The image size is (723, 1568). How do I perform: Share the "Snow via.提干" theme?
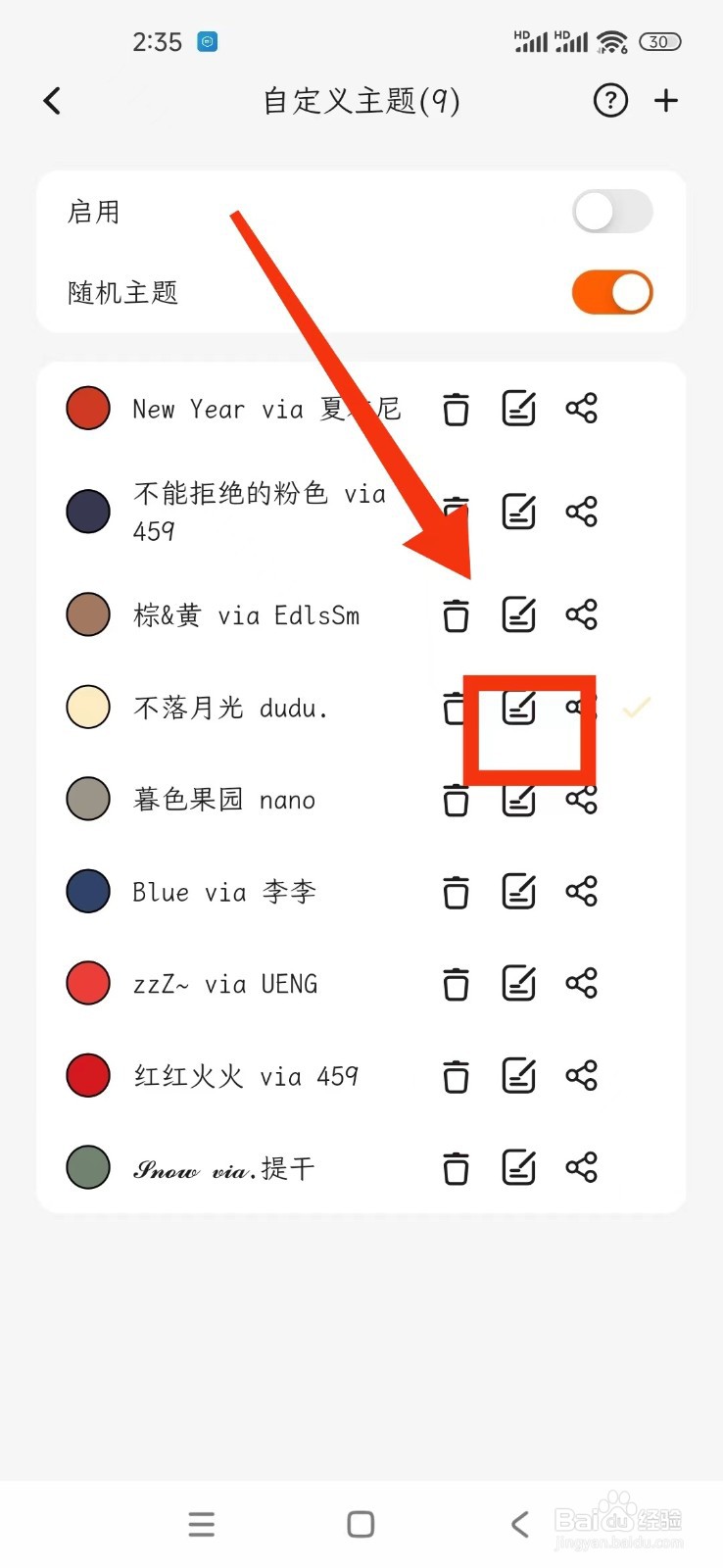pyautogui.click(x=581, y=1166)
